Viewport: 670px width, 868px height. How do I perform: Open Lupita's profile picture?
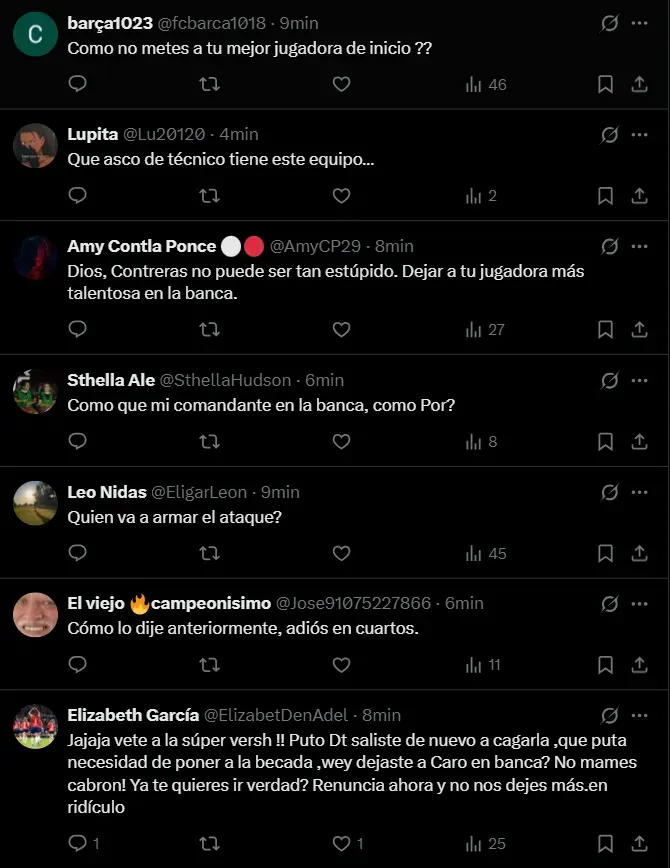(35, 146)
